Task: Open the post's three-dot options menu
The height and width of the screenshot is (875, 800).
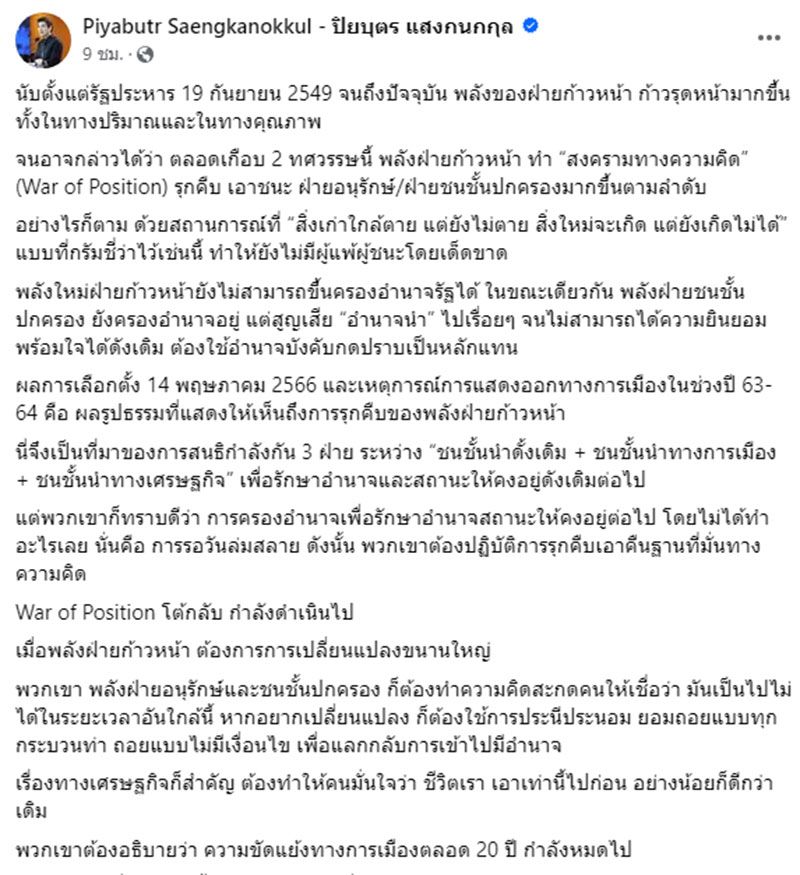Action: point(768,37)
